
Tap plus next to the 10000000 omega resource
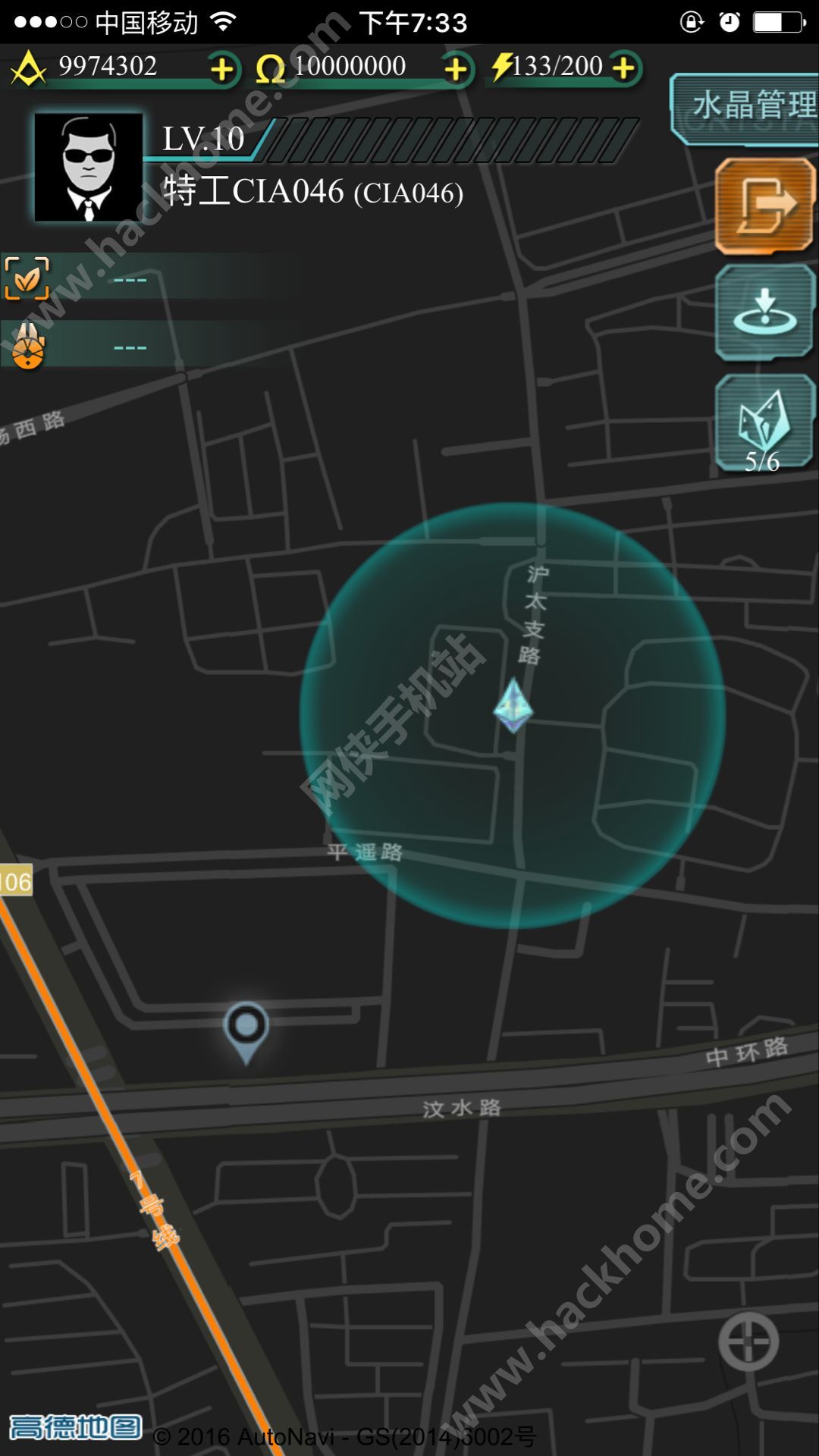point(456,69)
